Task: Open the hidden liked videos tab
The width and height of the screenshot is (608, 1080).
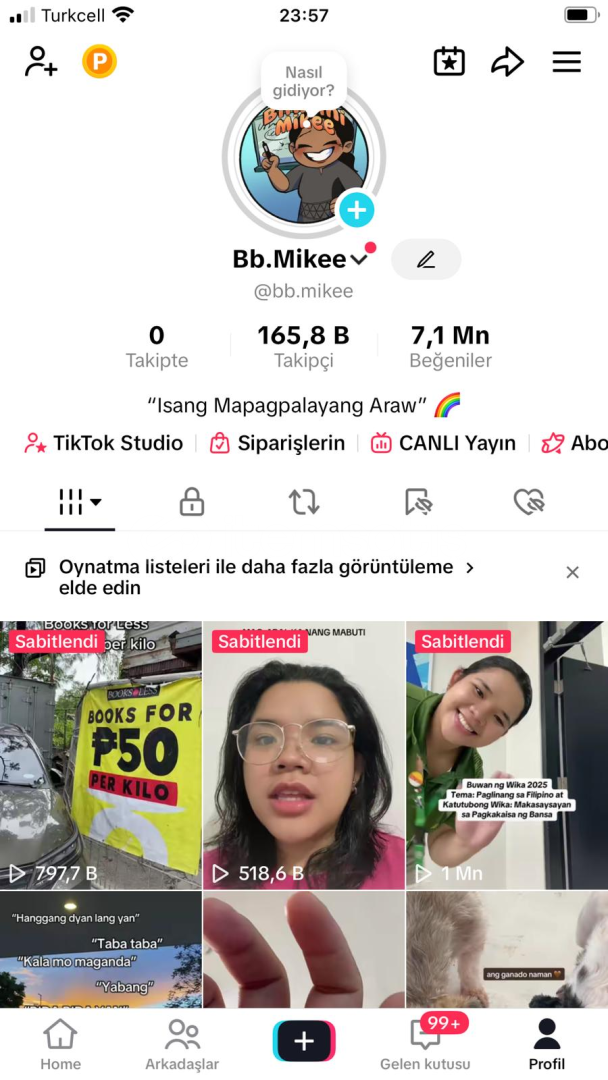Action: [529, 502]
